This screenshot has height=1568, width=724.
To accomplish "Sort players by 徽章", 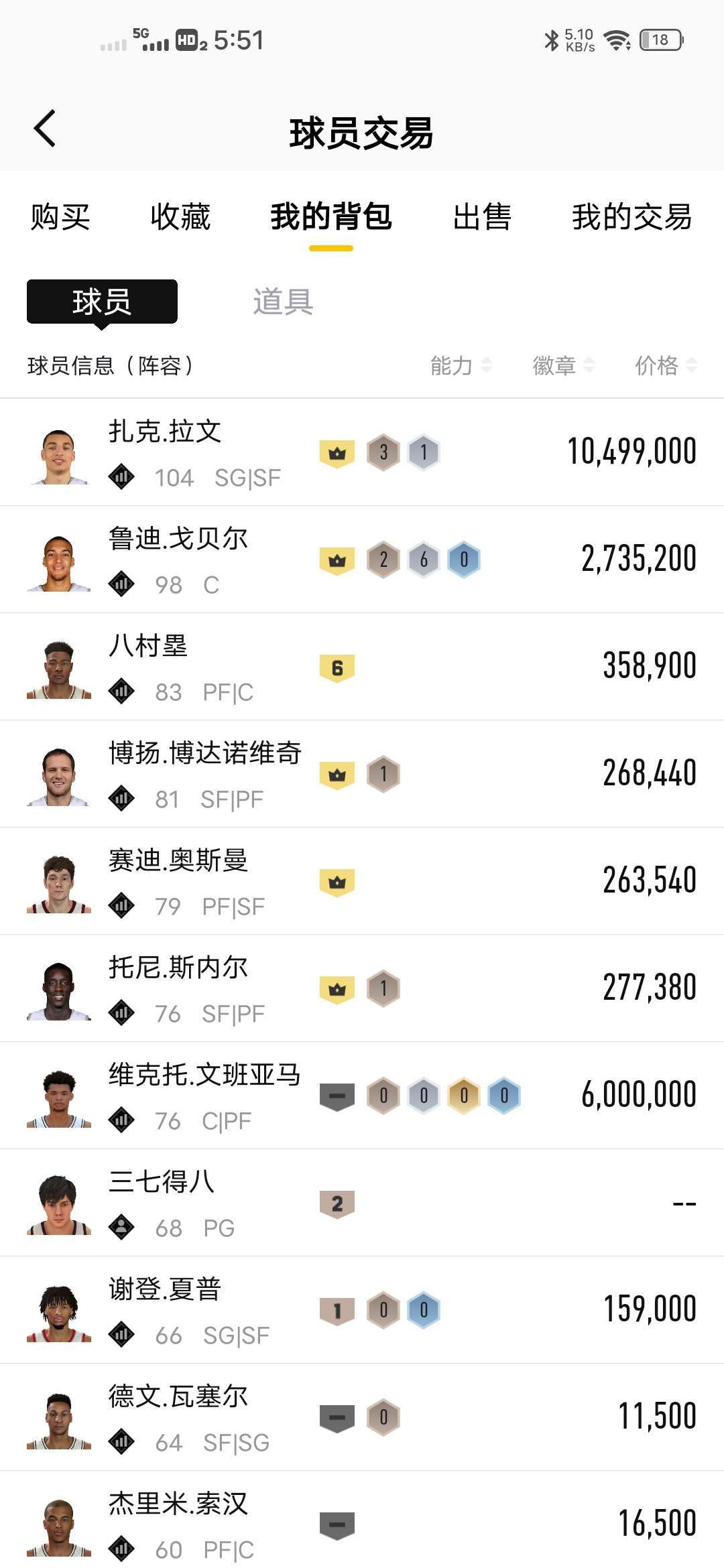I will pos(564,365).
